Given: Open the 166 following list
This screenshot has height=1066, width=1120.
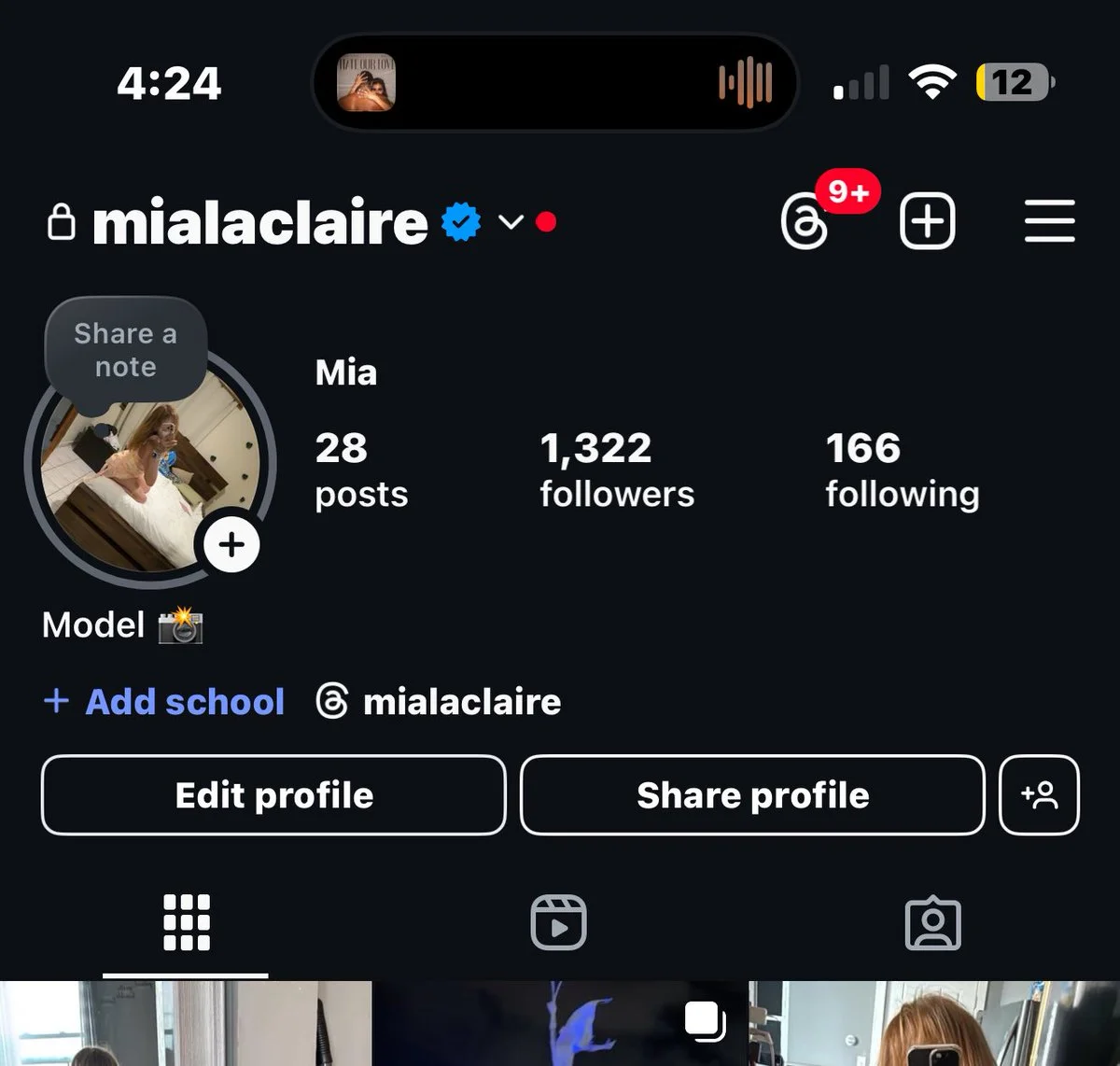Looking at the screenshot, I should (902, 470).
